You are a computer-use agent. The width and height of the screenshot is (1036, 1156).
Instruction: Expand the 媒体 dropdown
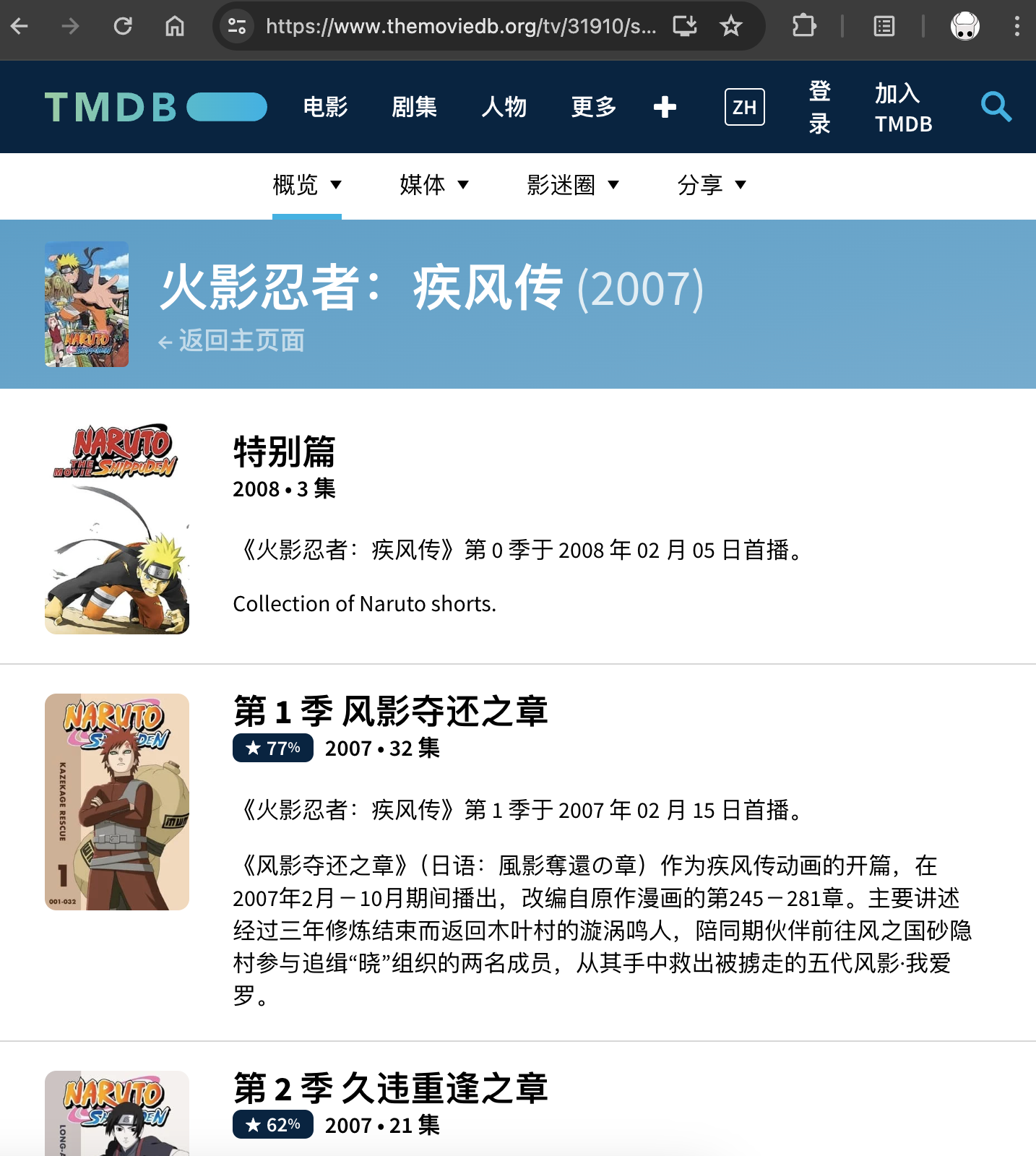coord(433,185)
